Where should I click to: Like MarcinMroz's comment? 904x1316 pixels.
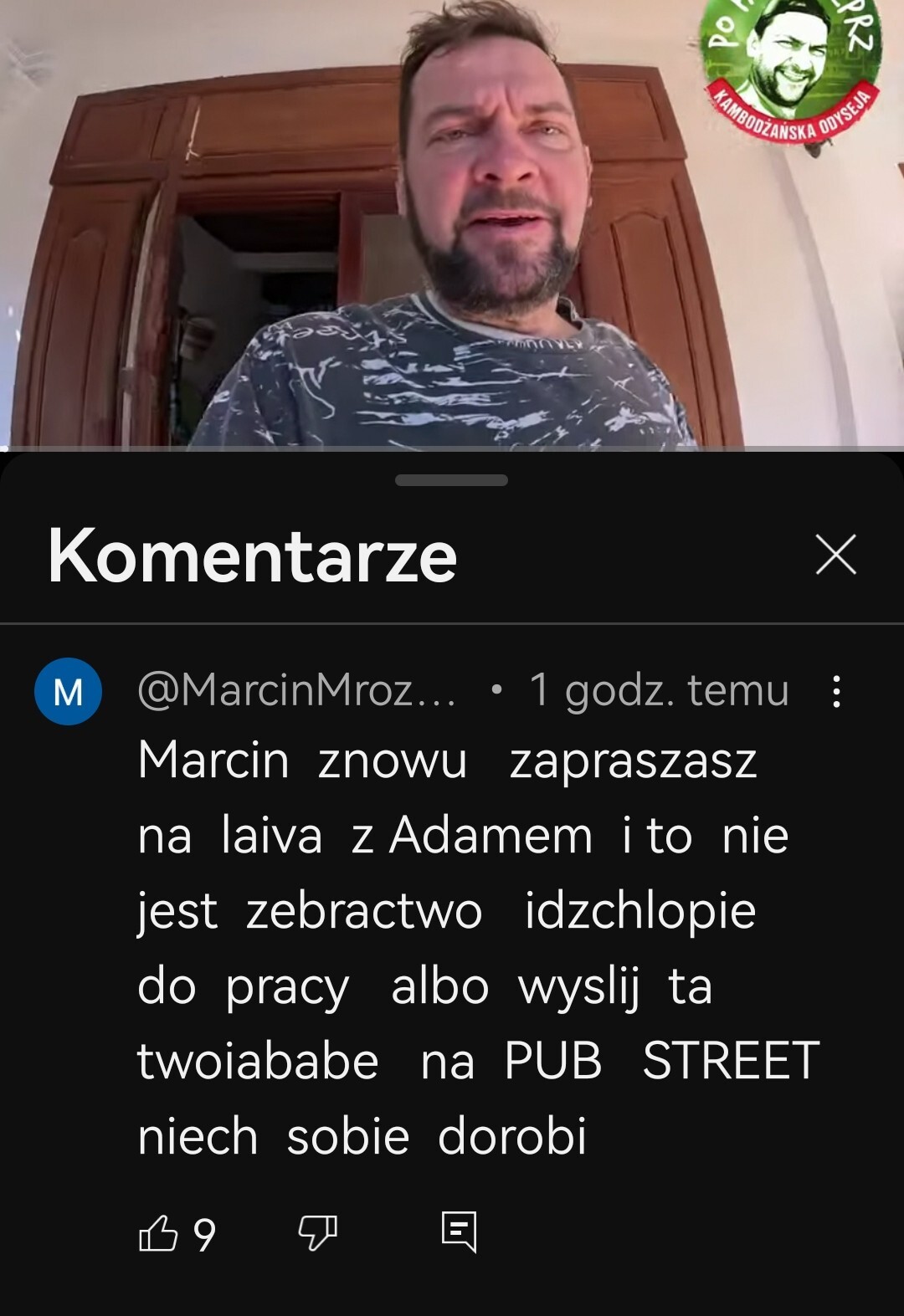click(158, 1233)
